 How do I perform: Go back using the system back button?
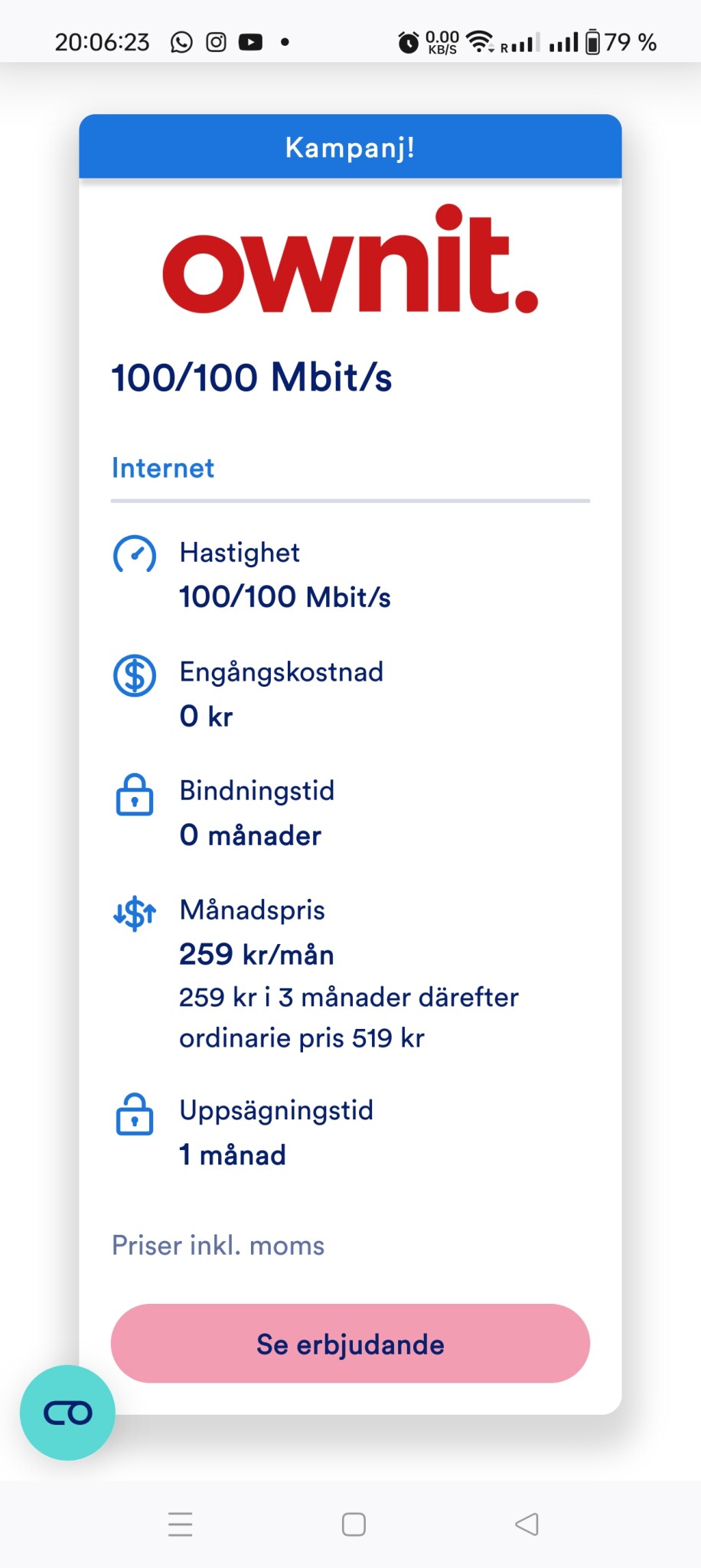[527, 1524]
